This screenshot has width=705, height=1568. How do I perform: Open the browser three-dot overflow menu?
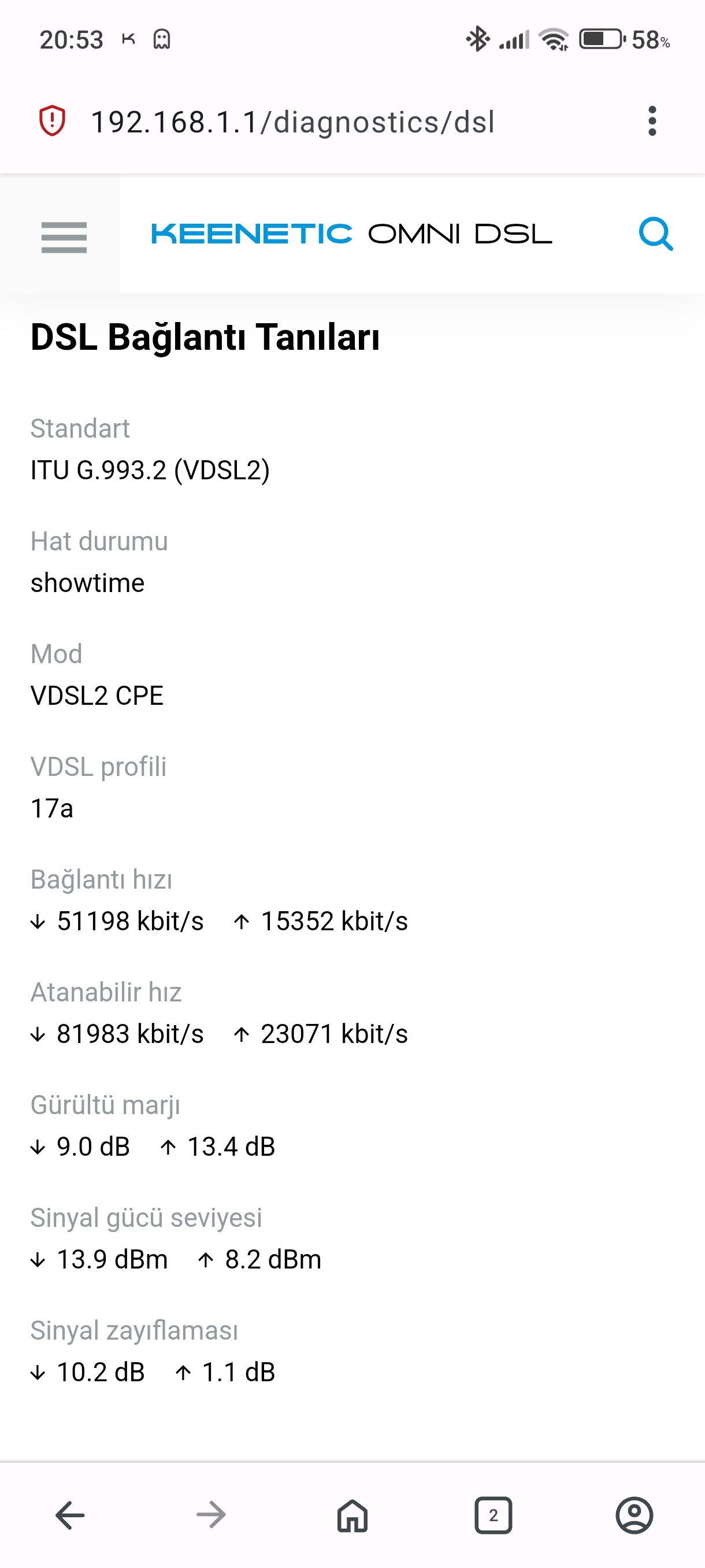652,121
